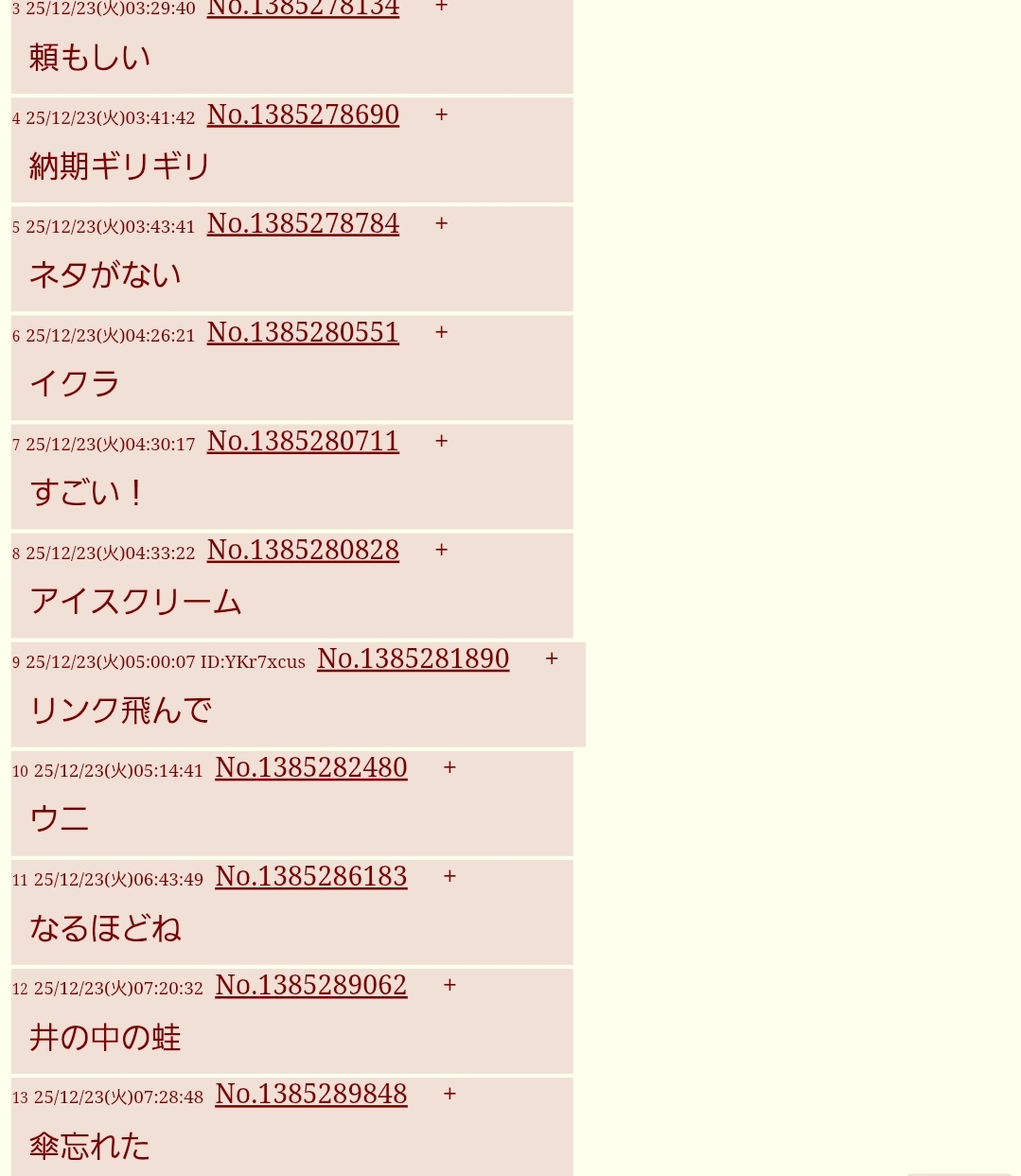
Task: Tap the plus next to No.1385286183
Action: tap(449, 876)
